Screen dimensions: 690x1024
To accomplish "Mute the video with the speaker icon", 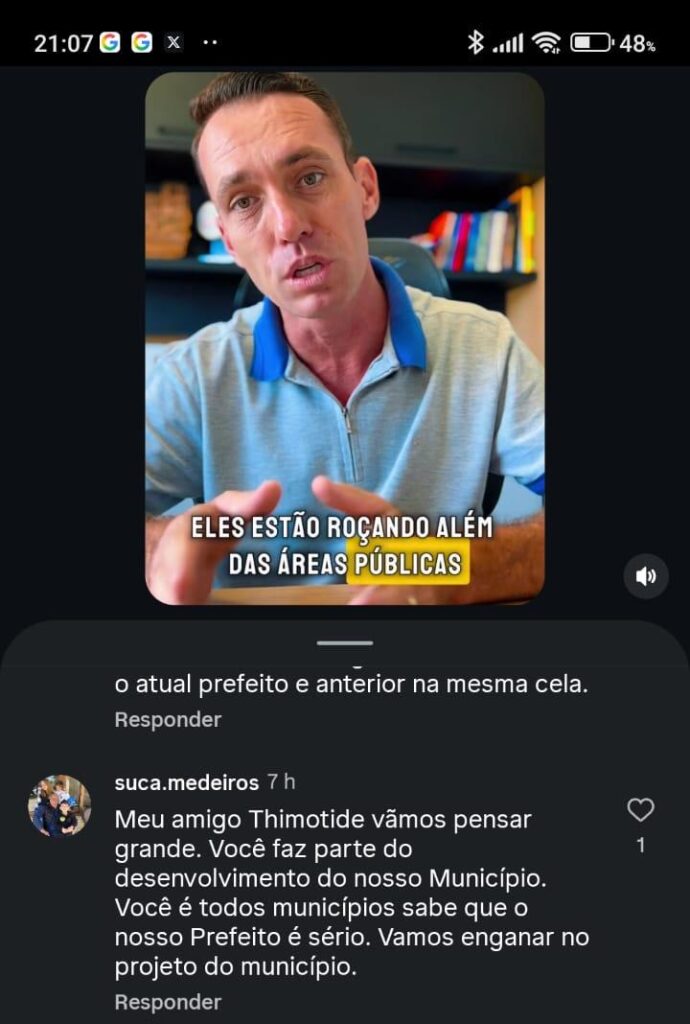I will (646, 576).
